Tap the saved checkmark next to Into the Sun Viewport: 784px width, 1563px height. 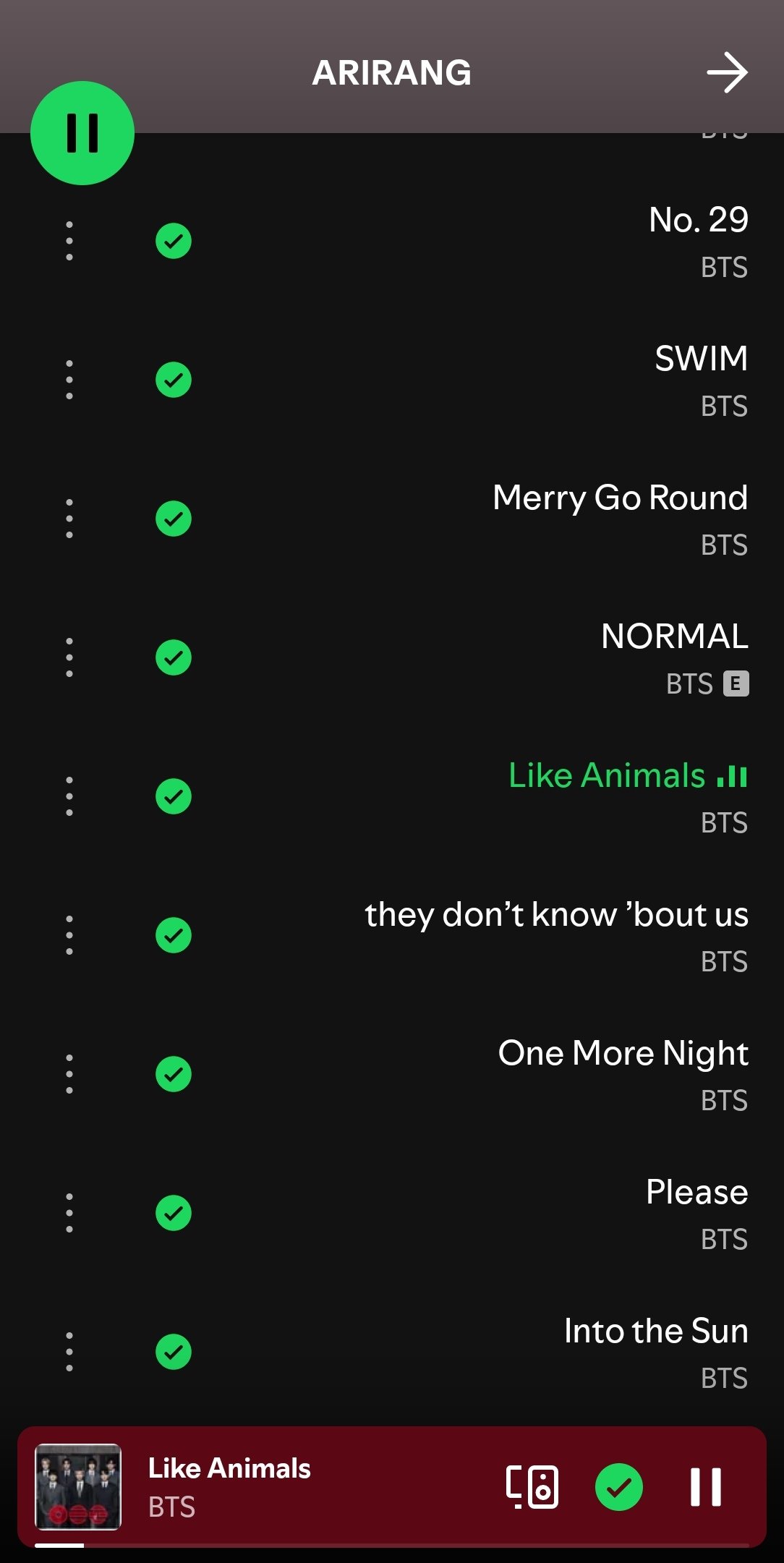click(x=174, y=1352)
